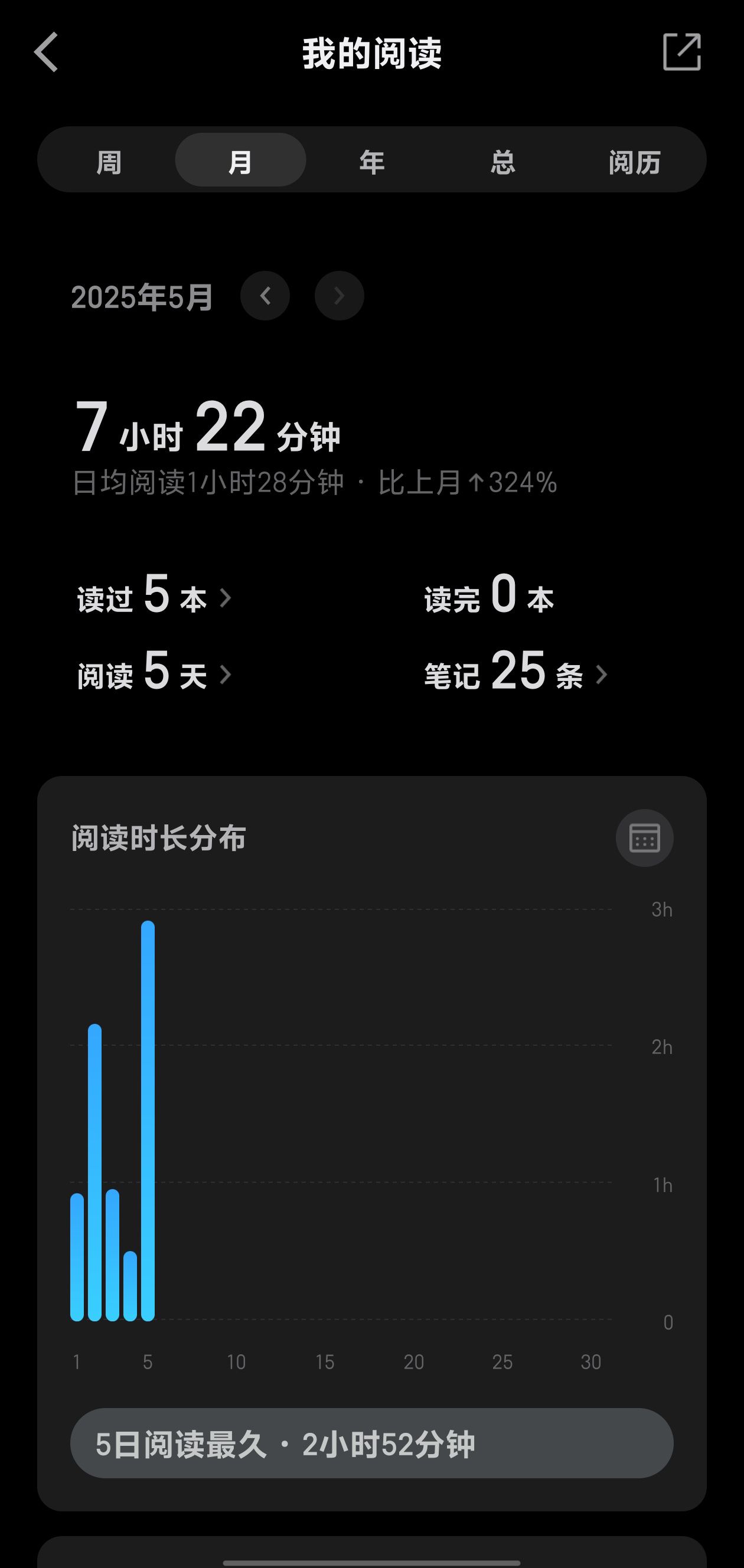The image size is (744, 1568).
Task: Switch to the 年 tab
Action: pos(372,160)
